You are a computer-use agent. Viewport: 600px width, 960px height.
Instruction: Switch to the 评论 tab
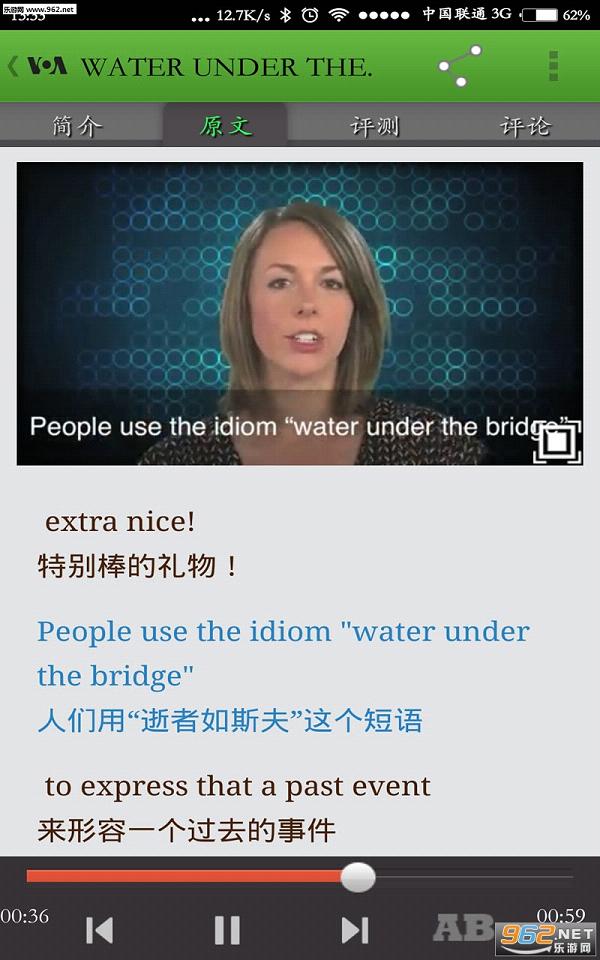coord(525,126)
